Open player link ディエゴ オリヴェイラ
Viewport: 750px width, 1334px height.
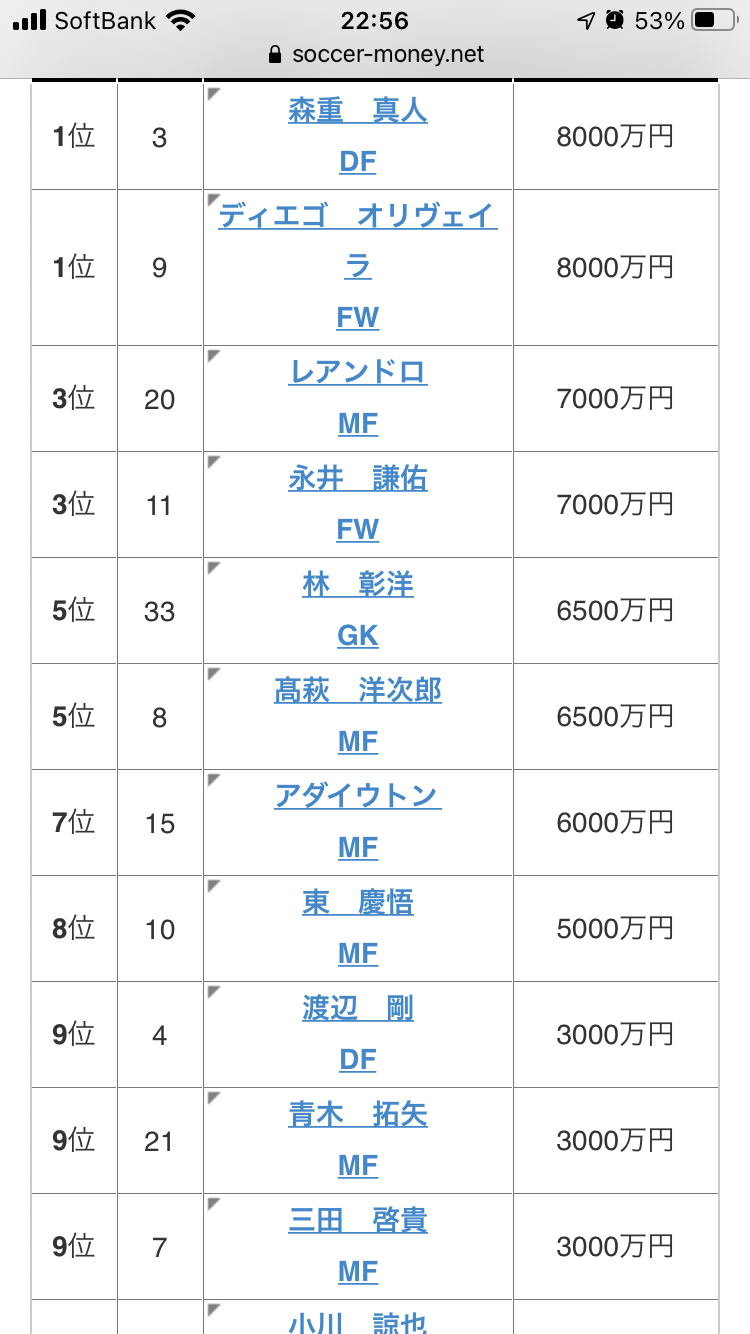click(x=358, y=216)
